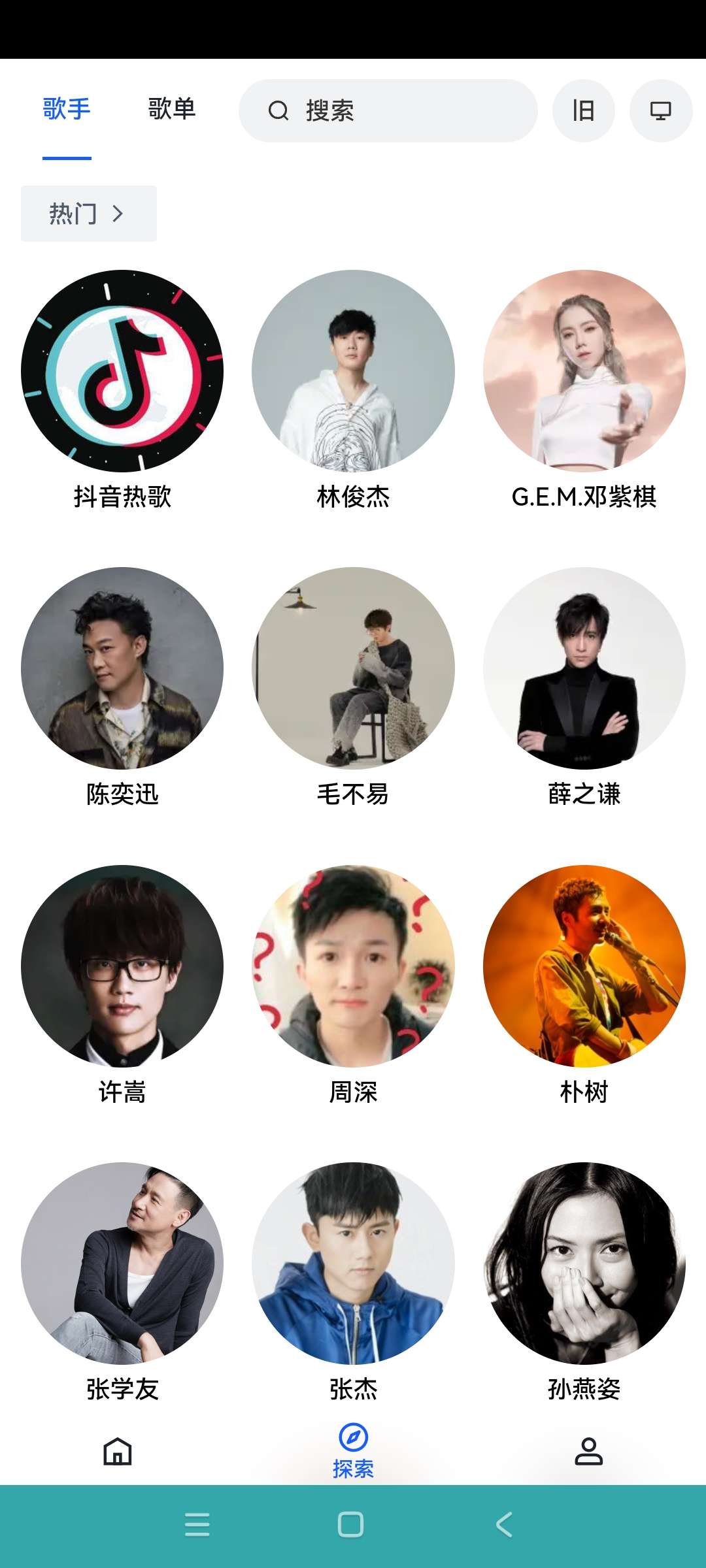Choose singer 周深

[x=353, y=966]
